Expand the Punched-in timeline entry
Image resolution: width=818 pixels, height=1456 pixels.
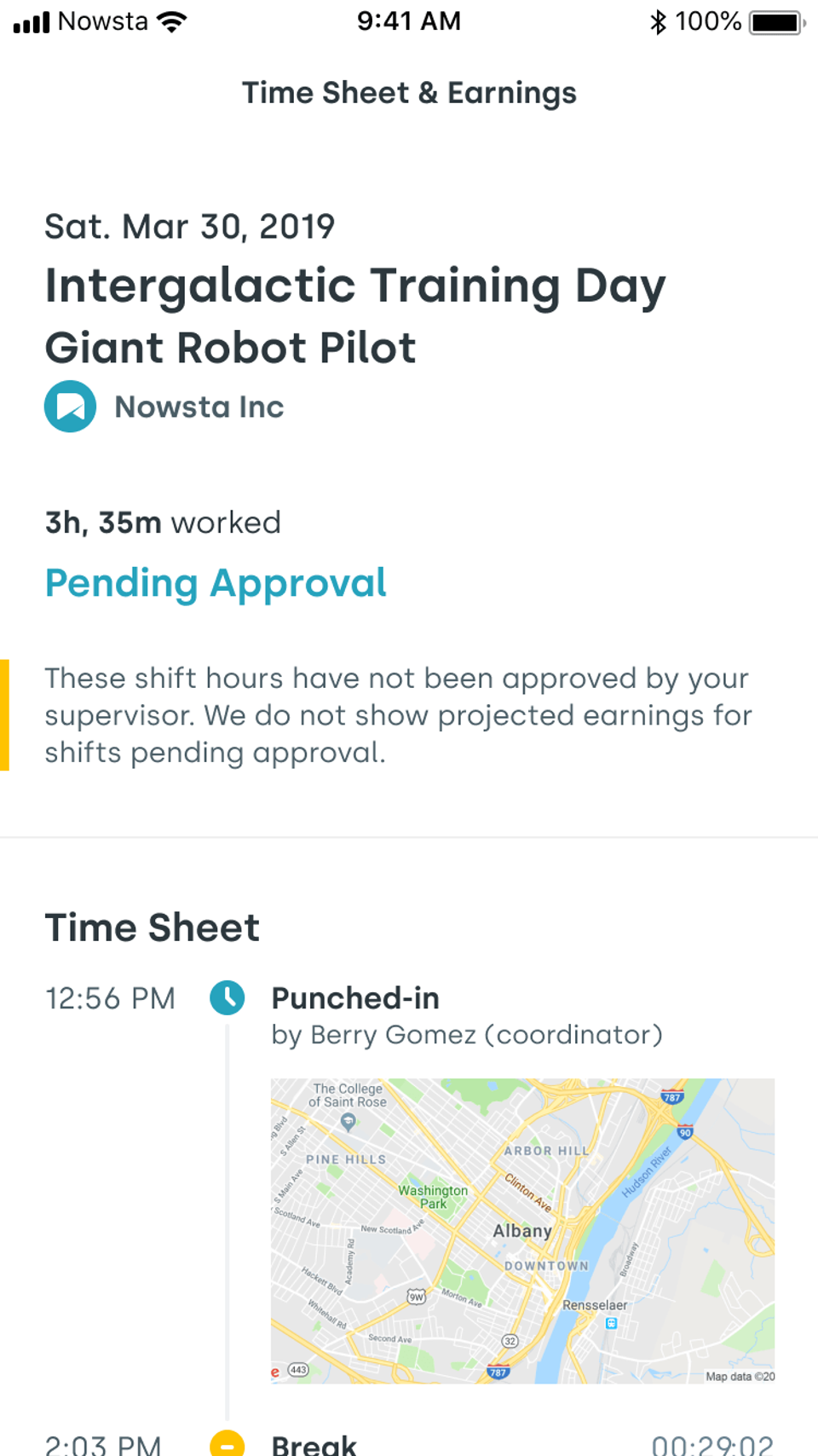[x=354, y=998]
